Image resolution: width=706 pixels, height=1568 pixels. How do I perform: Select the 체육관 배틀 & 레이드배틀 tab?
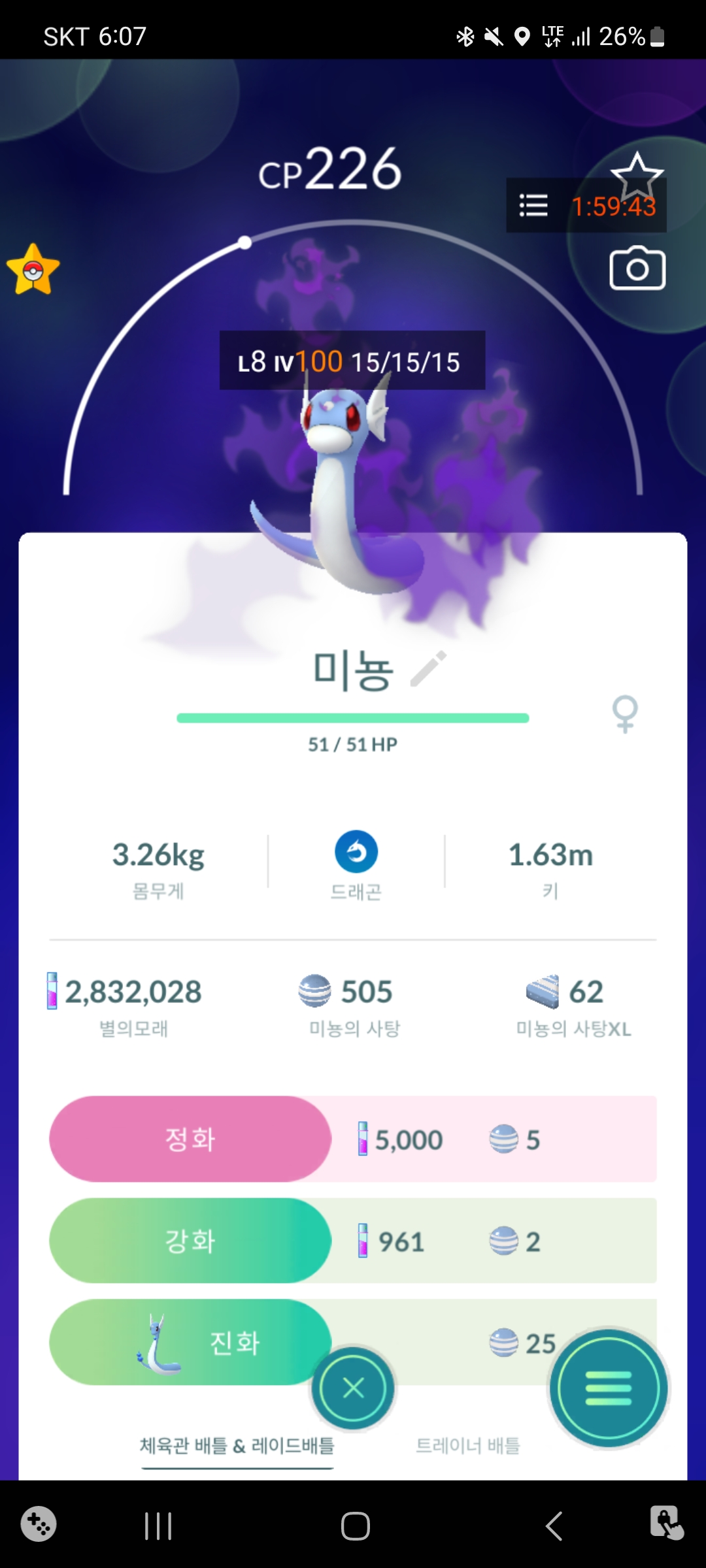point(237,1446)
